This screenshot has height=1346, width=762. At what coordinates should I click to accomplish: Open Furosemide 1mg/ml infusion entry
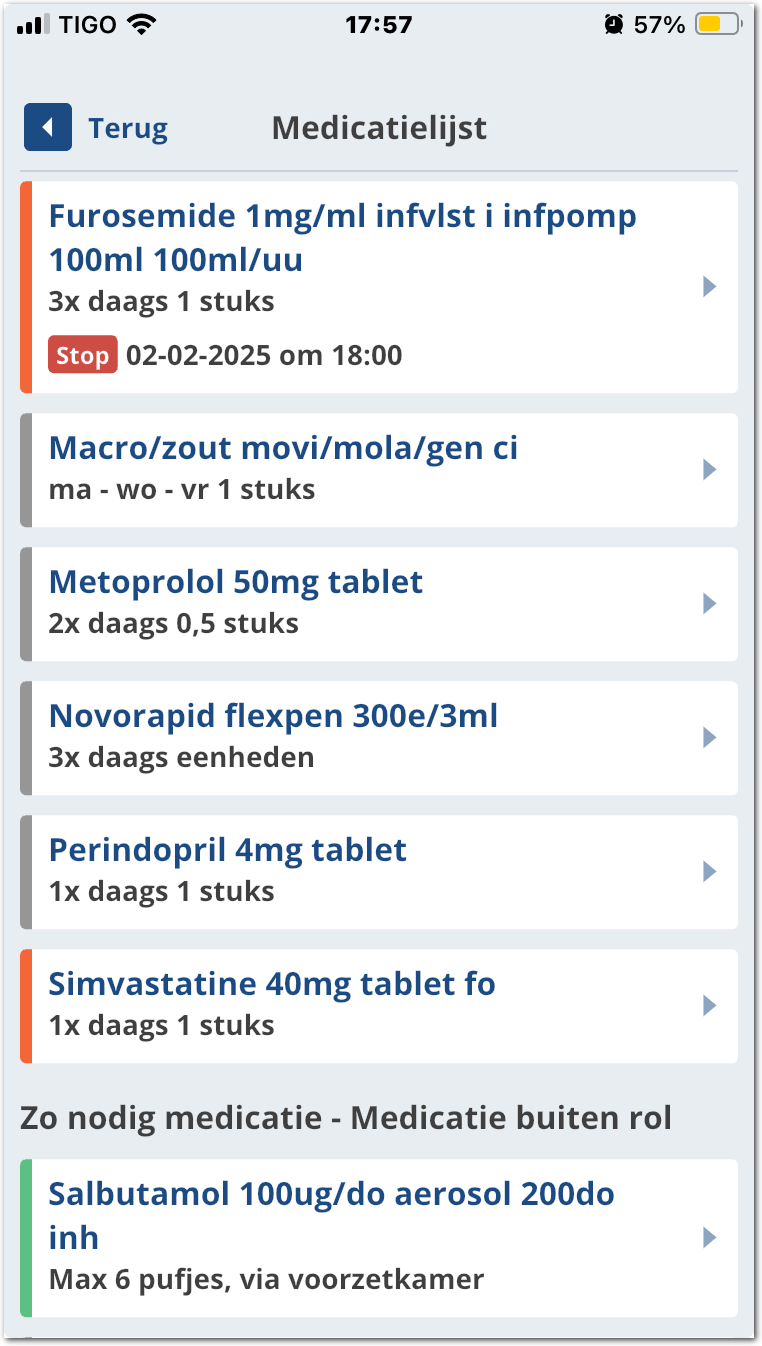(378, 287)
